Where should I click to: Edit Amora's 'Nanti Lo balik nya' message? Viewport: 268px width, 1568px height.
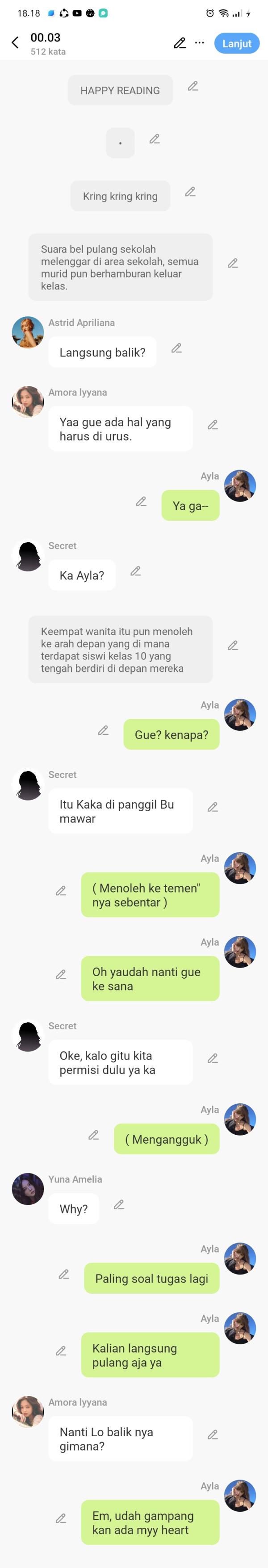click(x=213, y=1435)
